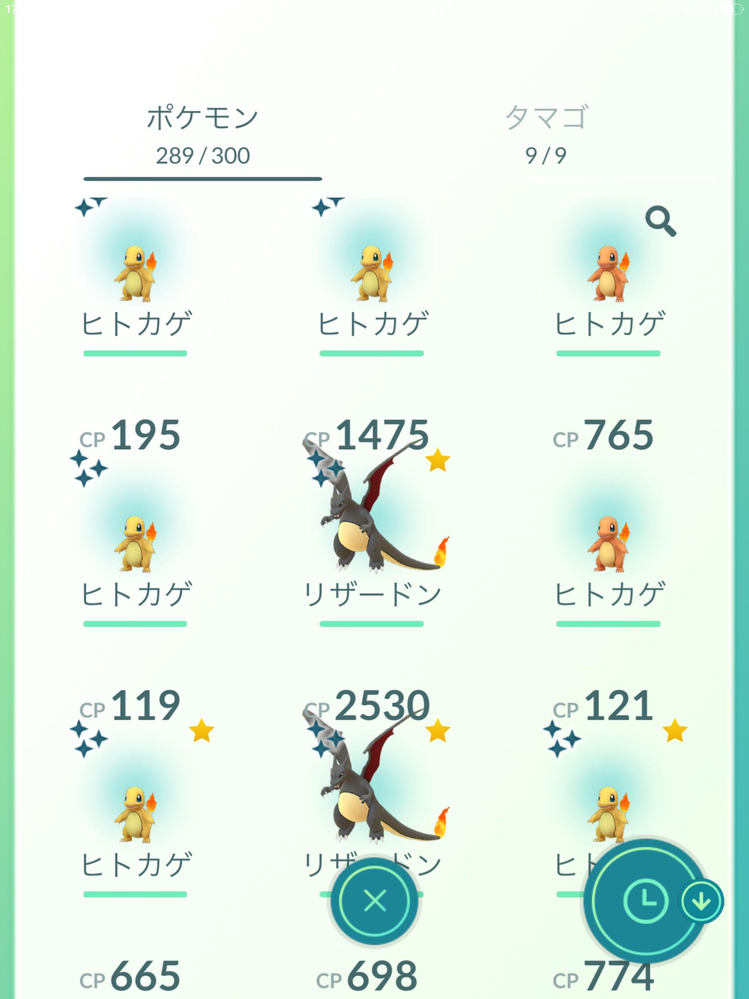Screen dimensions: 749x999
Task: Select the ポケモン tab
Action: tap(202, 133)
